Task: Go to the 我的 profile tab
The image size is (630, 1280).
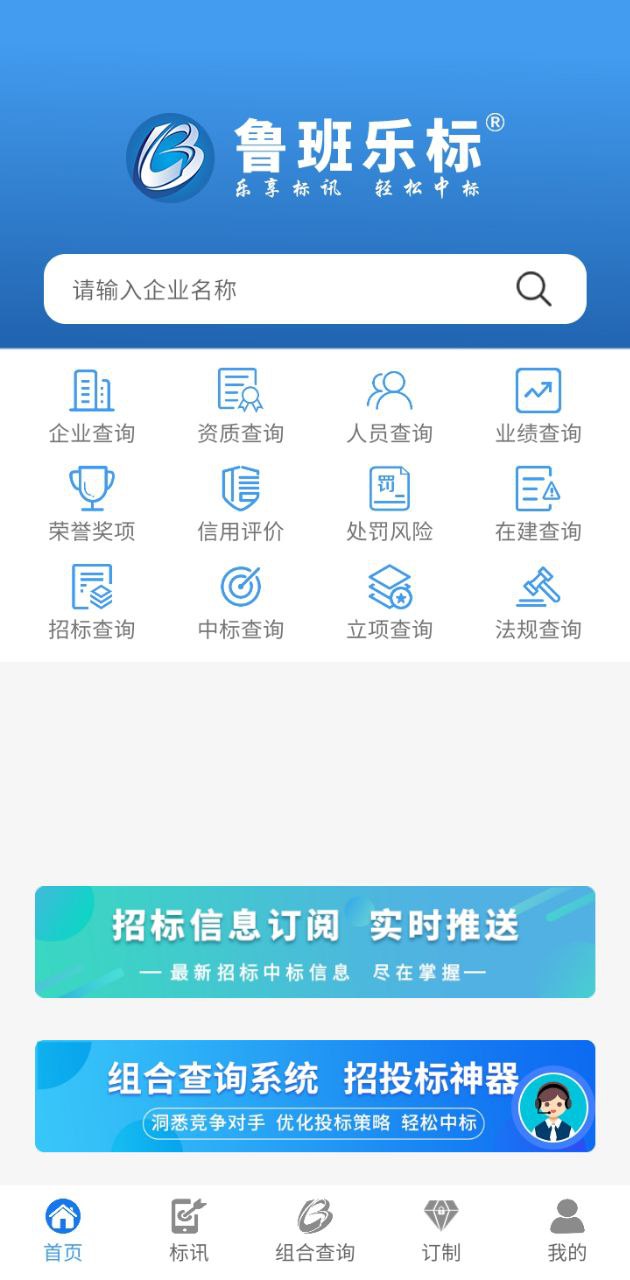Action: [x=567, y=1230]
